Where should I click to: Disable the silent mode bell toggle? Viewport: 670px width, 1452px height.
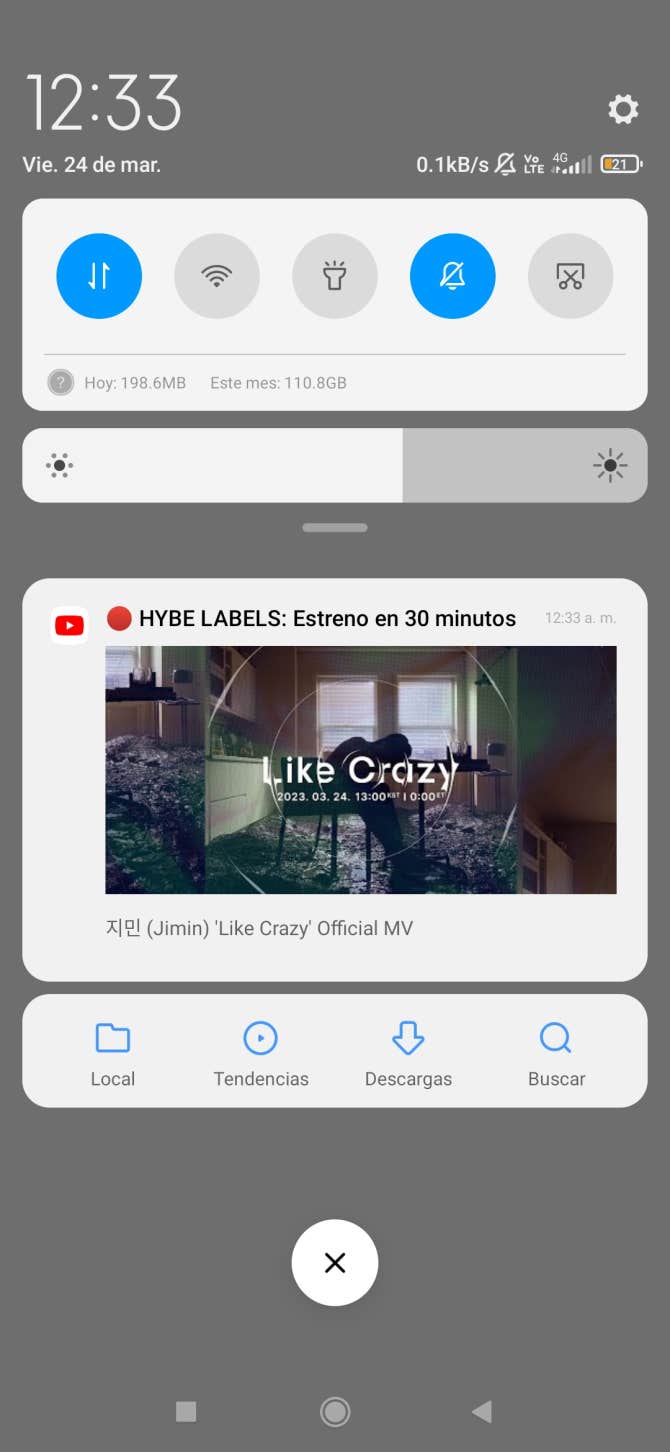point(453,276)
